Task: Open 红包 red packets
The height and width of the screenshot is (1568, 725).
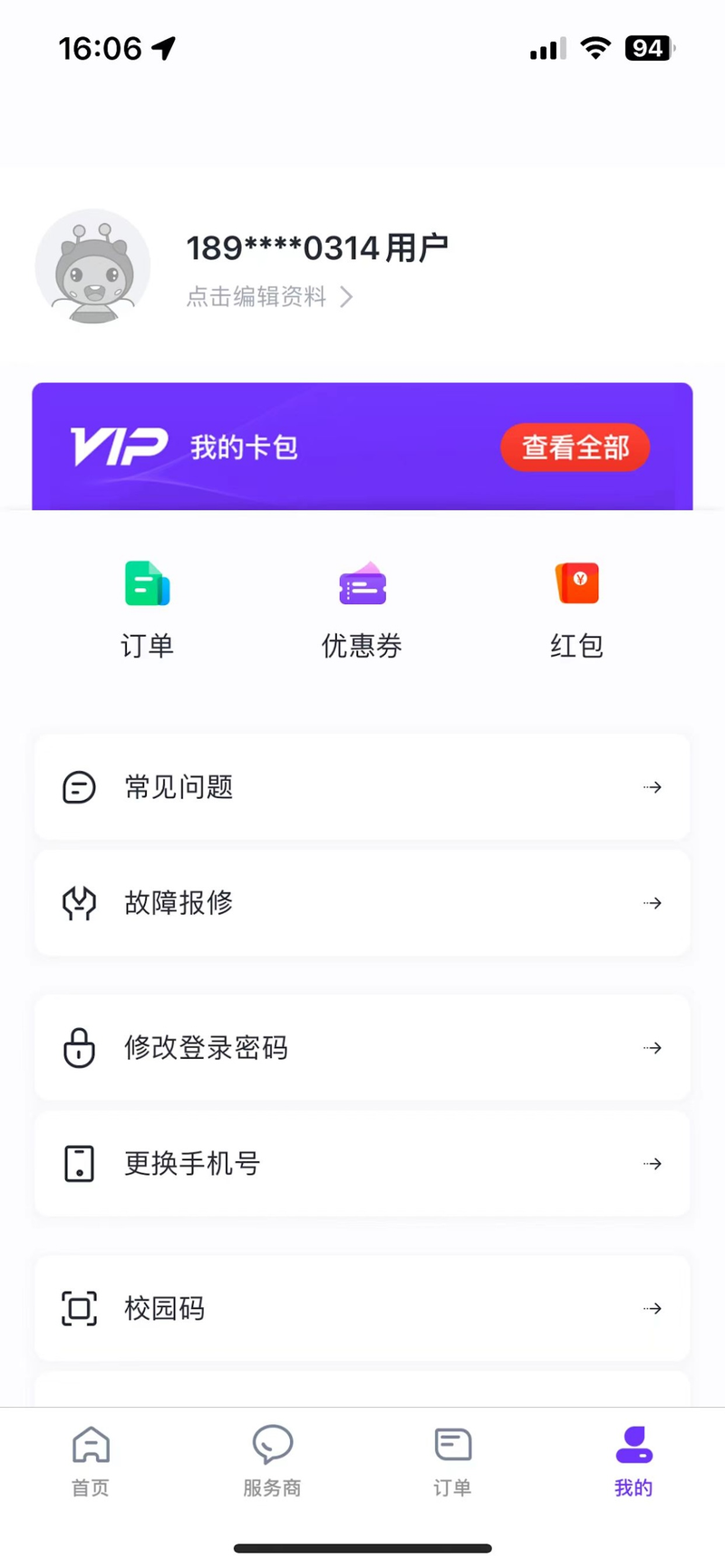Action: pos(577,610)
